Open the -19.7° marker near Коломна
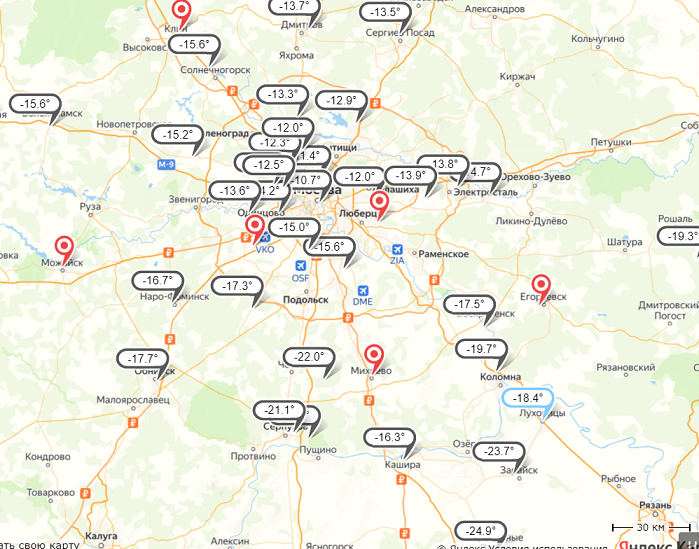 [481, 349]
